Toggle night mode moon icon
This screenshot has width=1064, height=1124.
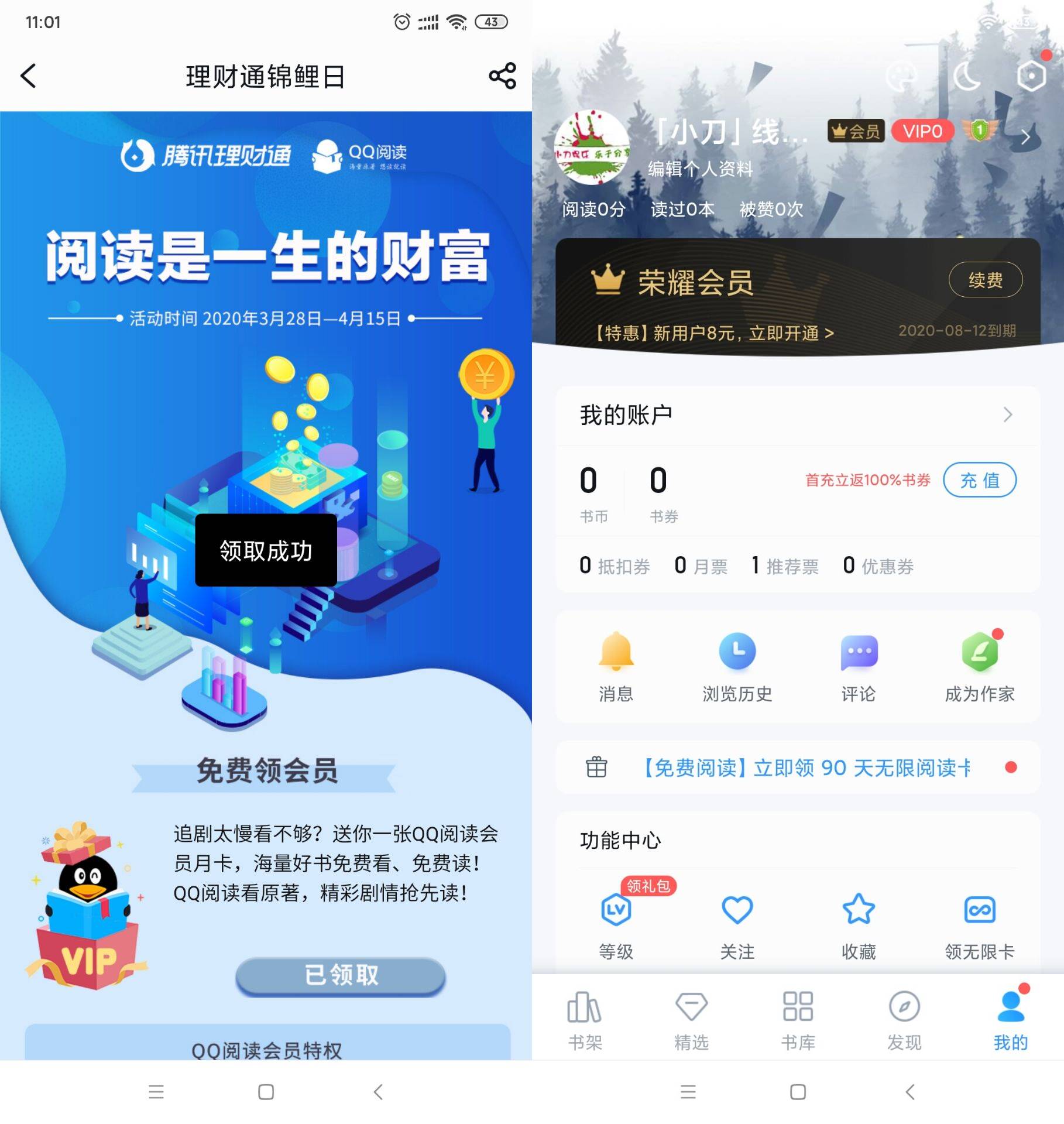966,76
